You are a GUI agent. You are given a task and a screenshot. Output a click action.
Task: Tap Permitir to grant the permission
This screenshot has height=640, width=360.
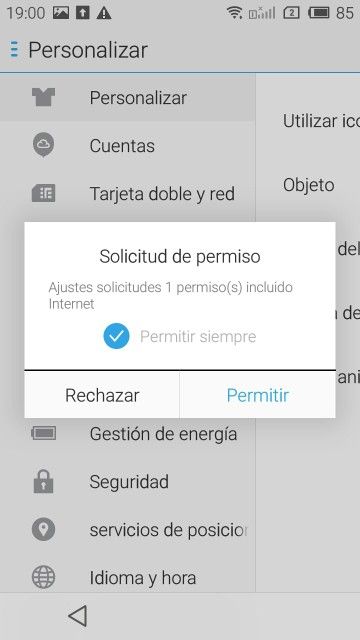pyautogui.click(x=258, y=395)
